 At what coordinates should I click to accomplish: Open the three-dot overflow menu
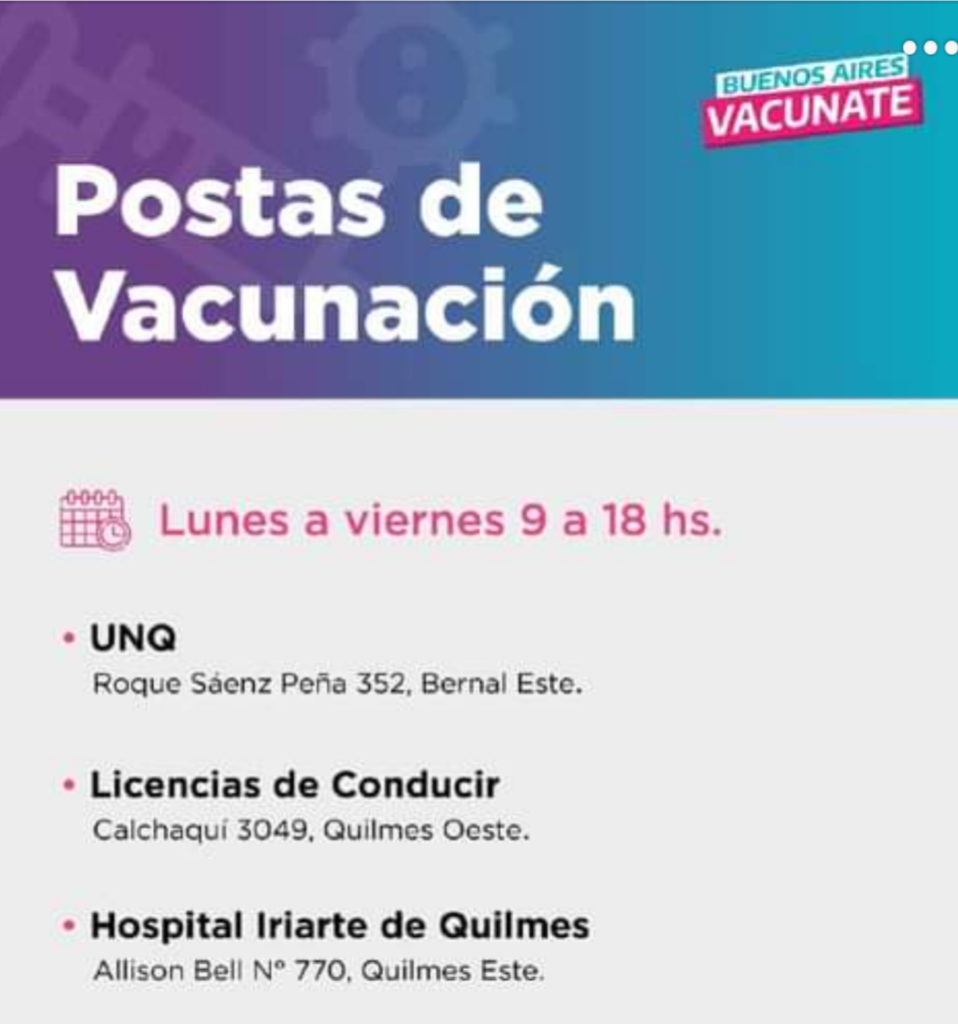930,47
